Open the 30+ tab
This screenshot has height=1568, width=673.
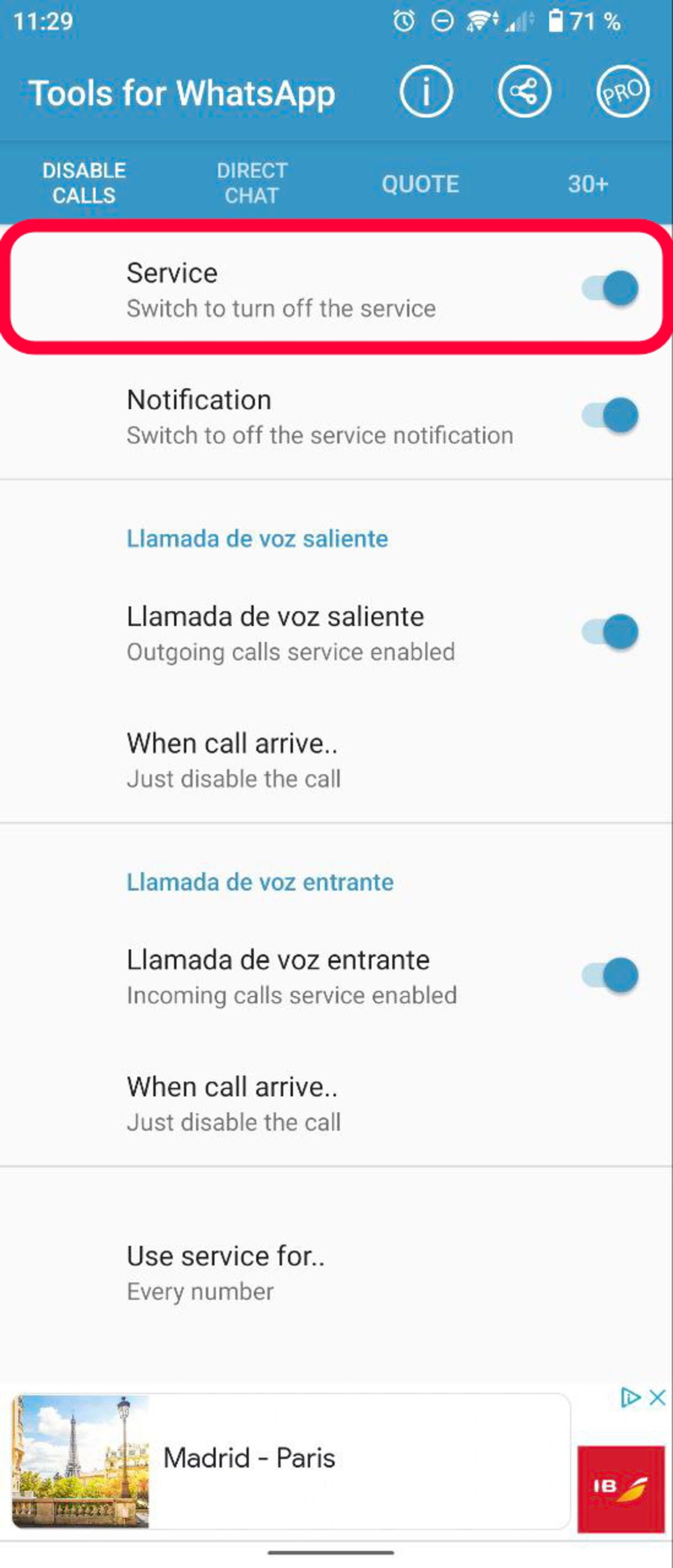click(x=588, y=184)
